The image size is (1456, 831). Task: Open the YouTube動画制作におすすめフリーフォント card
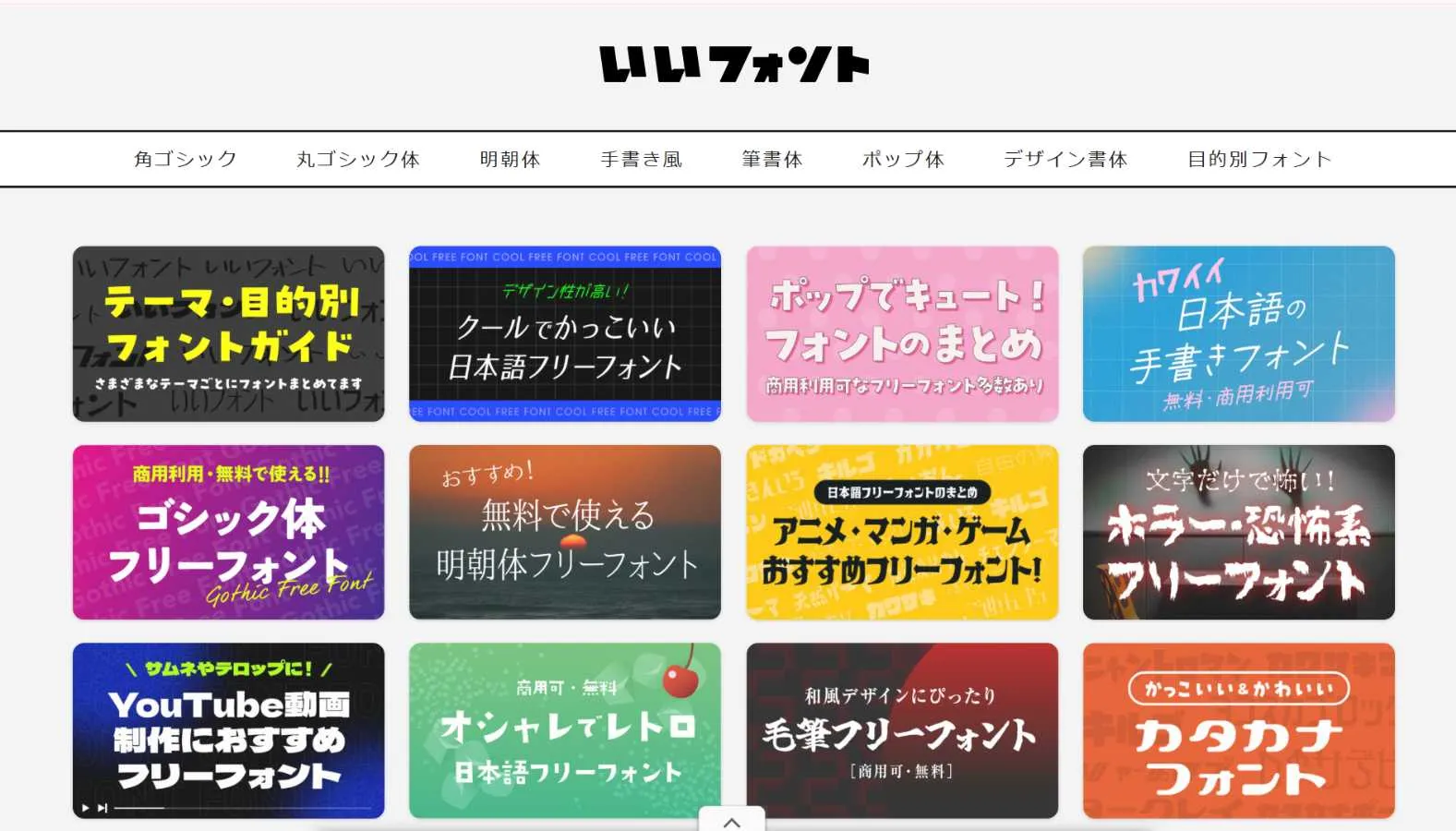click(x=228, y=729)
